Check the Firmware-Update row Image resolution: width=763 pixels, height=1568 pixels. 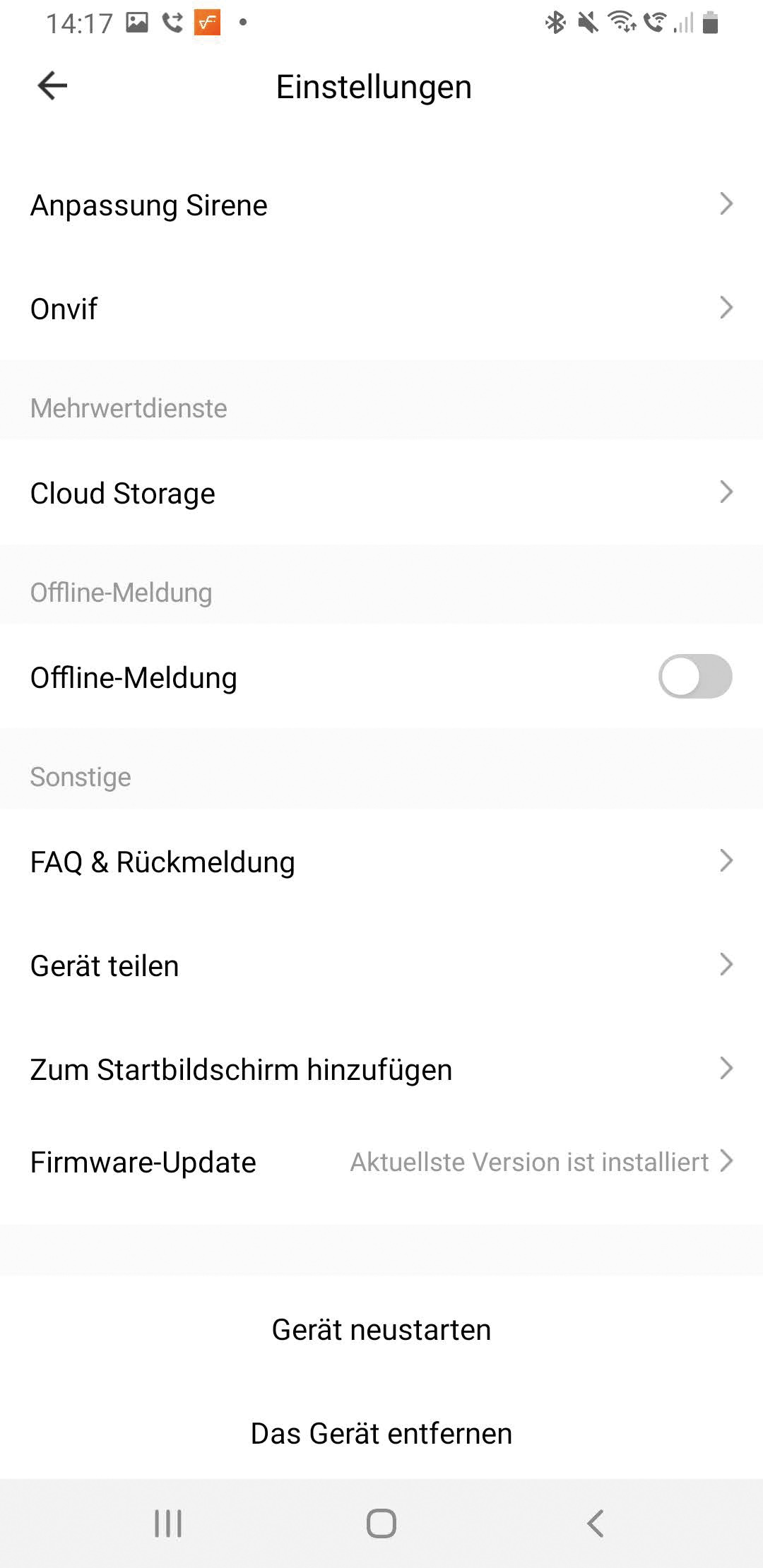[381, 1162]
